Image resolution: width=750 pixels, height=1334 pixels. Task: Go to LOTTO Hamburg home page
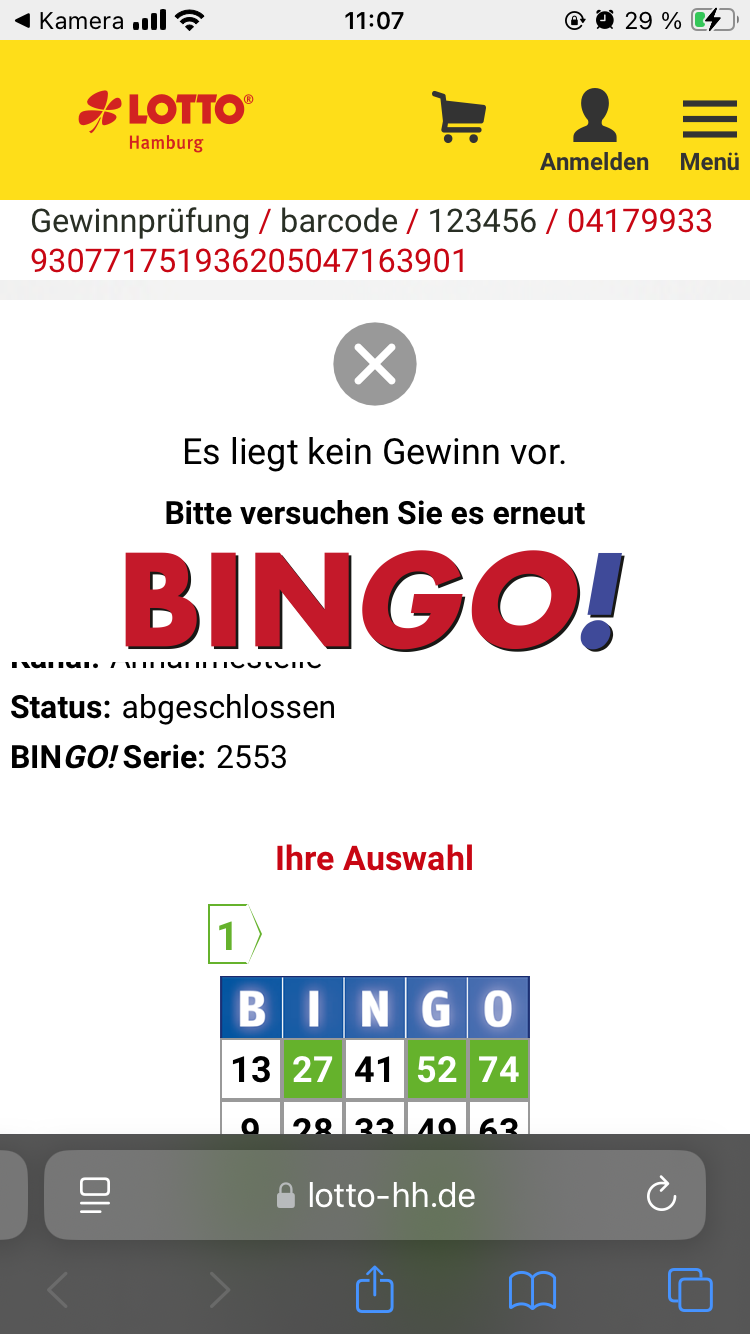166,120
